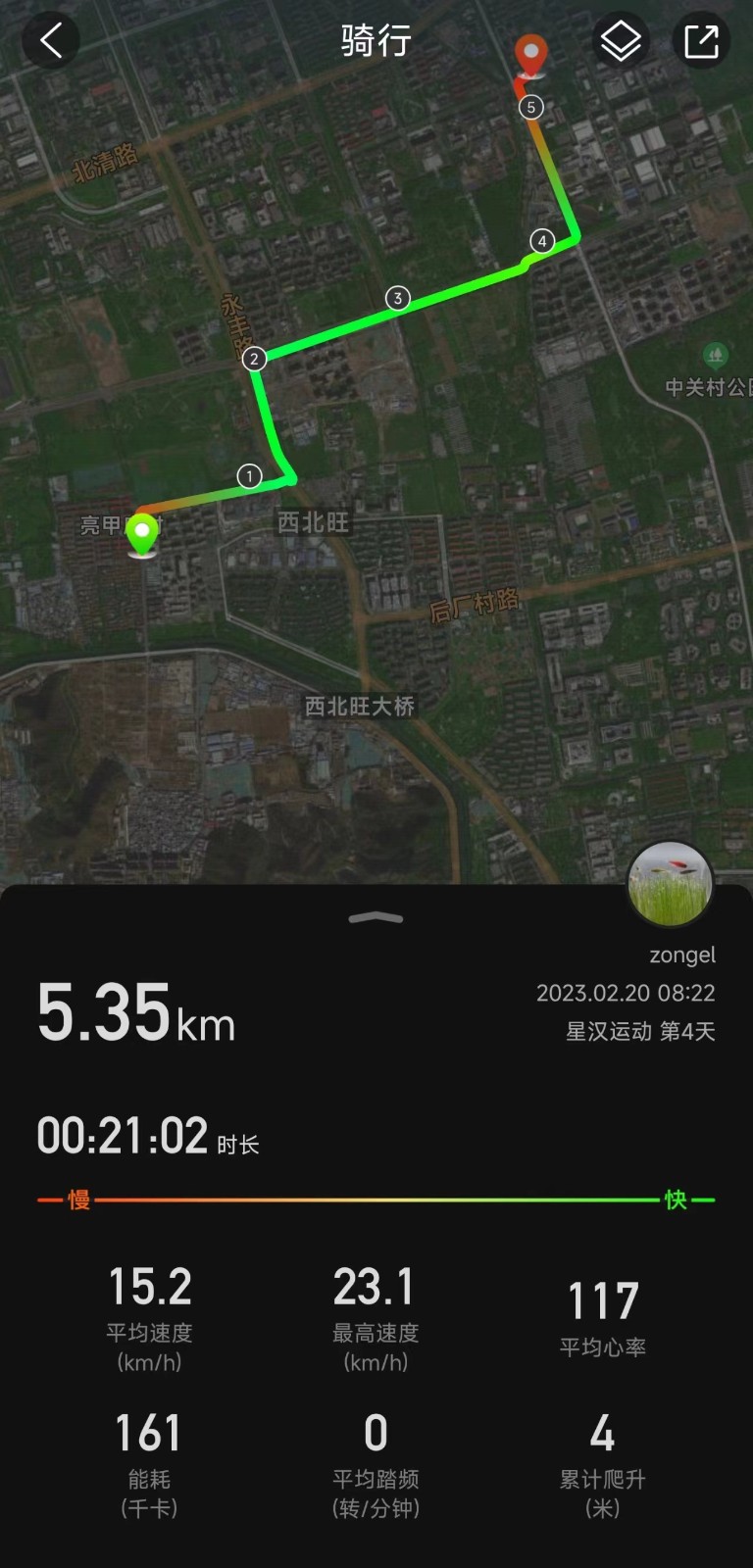Screen dimensions: 753x1568
Task: Share this cycling record
Action: (x=701, y=41)
